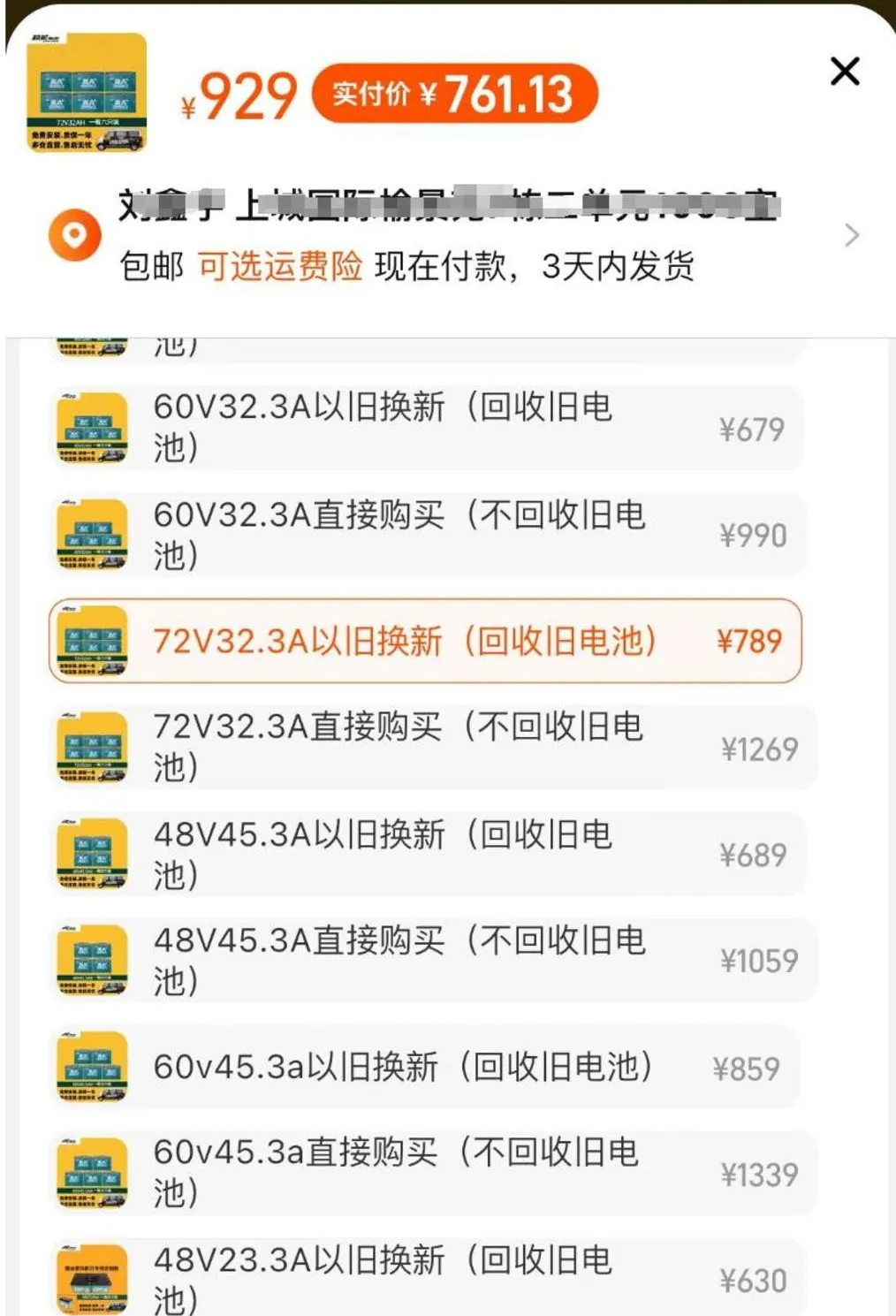Image resolution: width=896 pixels, height=1316 pixels.
Task: Choose 48V45.3A直接购买 option at ¥1059
Action: pos(426,961)
